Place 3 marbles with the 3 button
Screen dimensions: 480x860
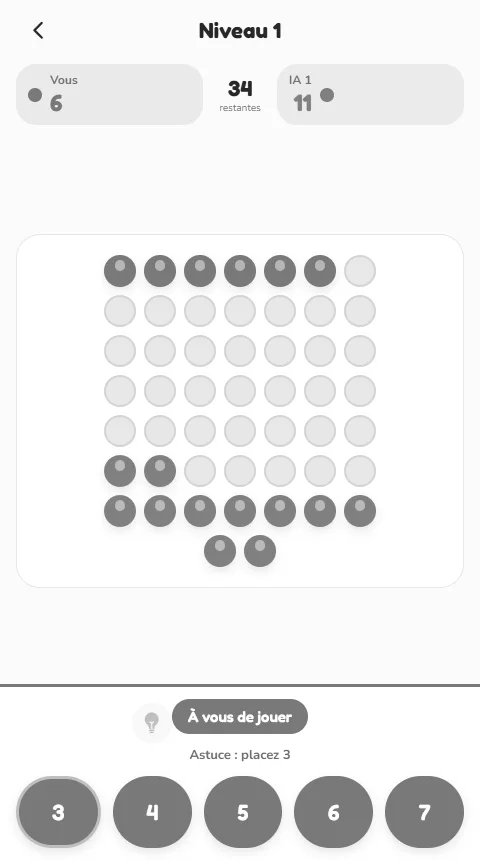point(58,812)
